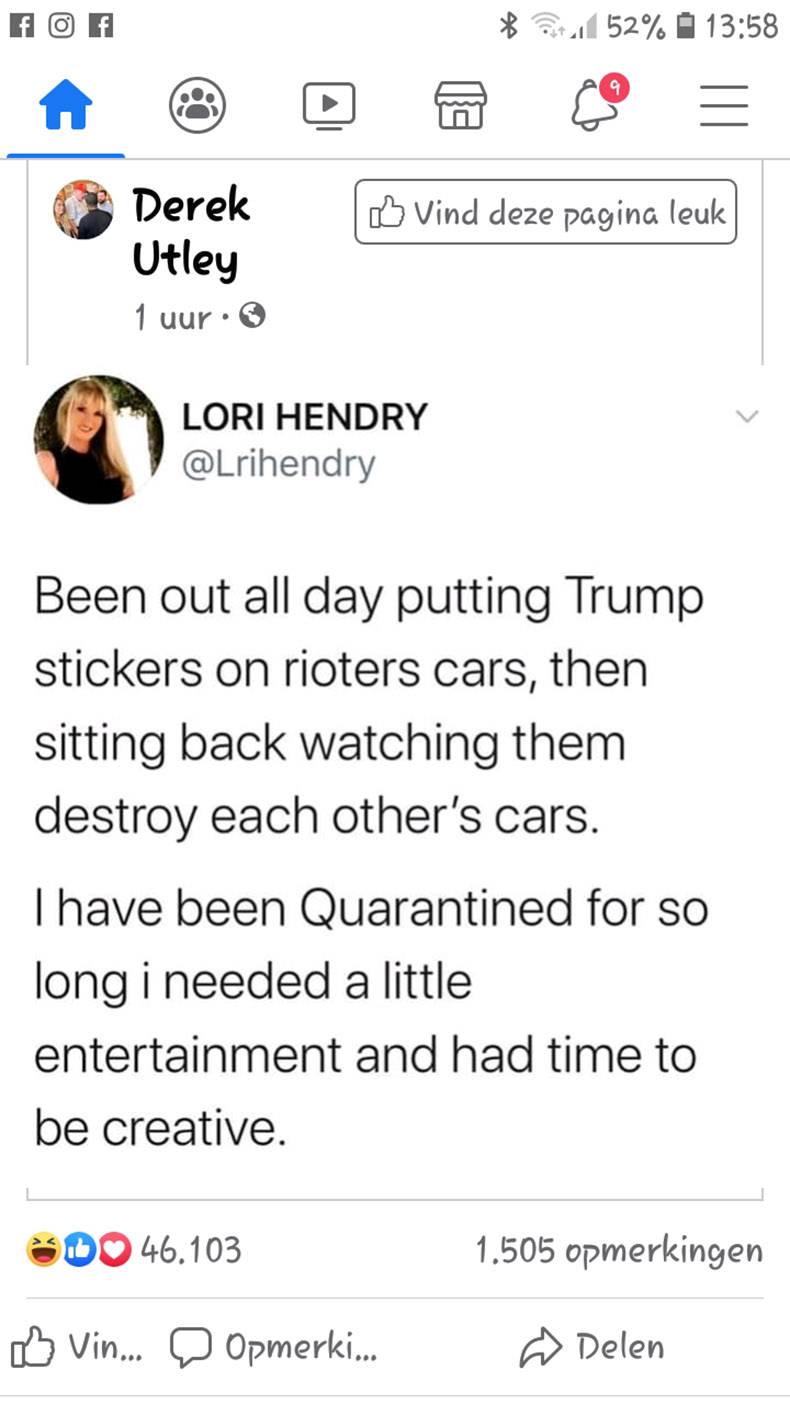Open Derek Utley's page name

click(191, 232)
